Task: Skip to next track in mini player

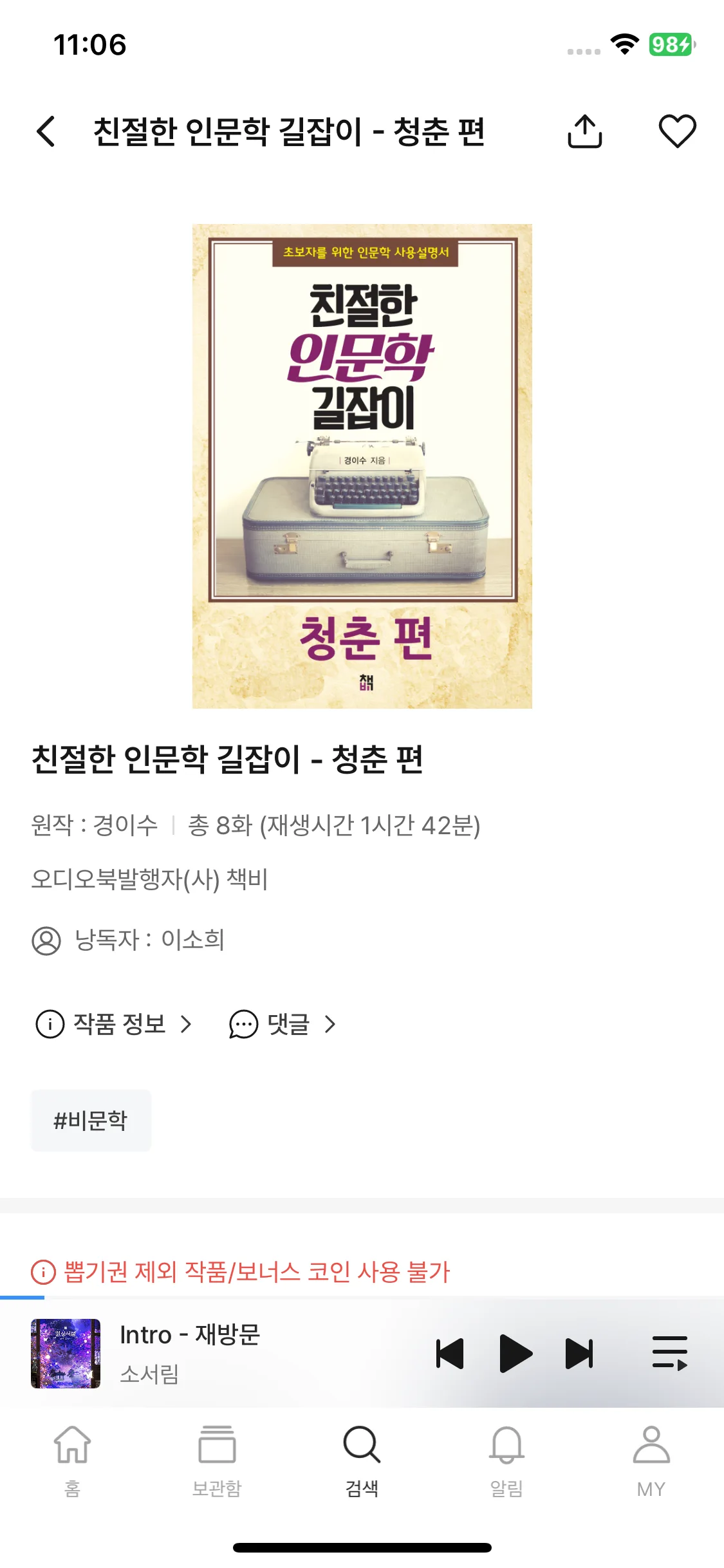Action: coord(579,1354)
